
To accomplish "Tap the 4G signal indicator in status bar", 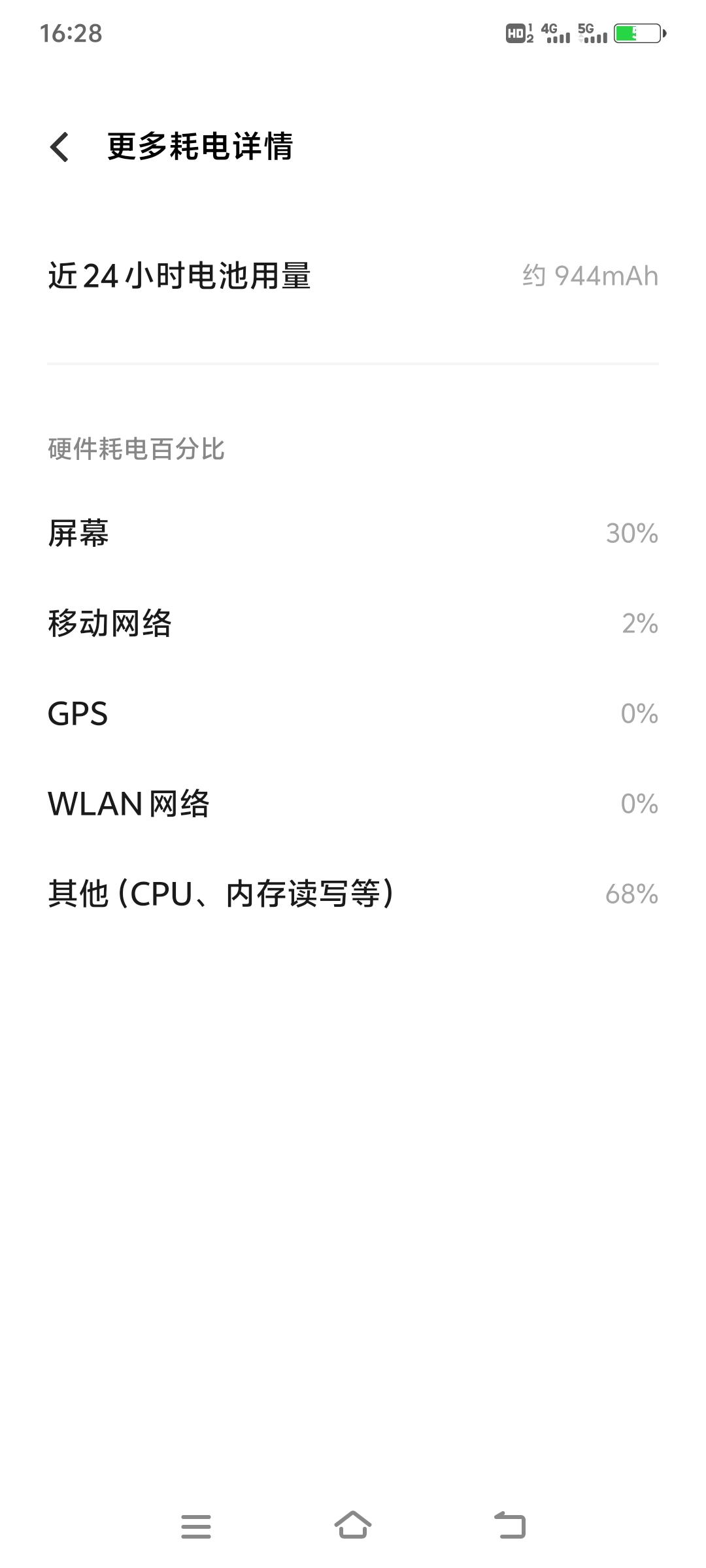I will coord(556,33).
